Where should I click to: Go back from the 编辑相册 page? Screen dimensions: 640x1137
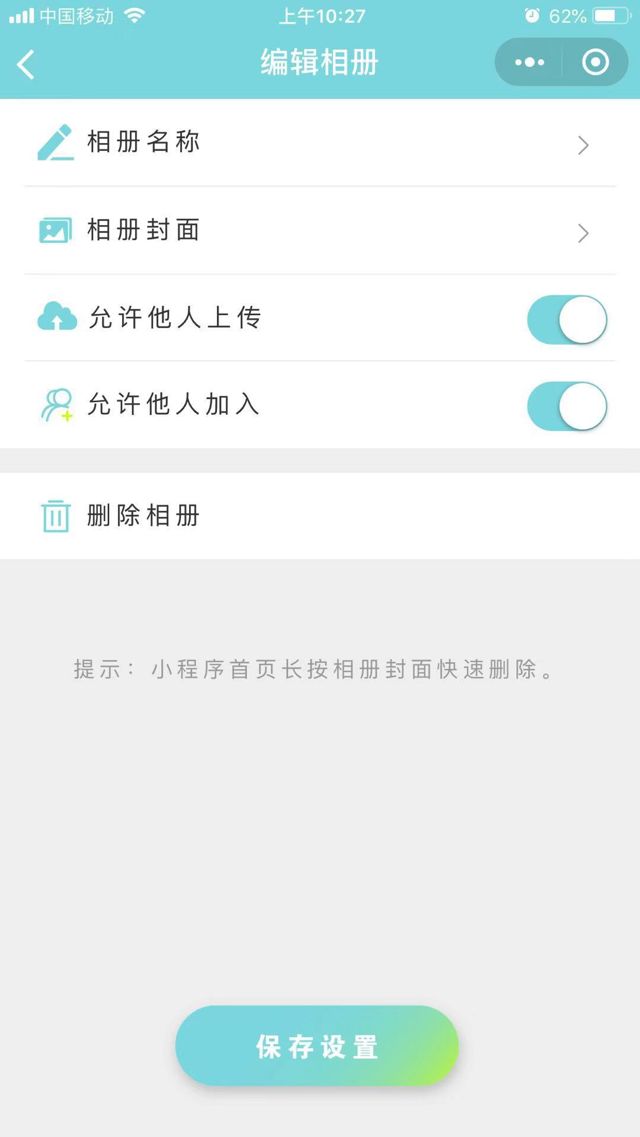(x=26, y=65)
